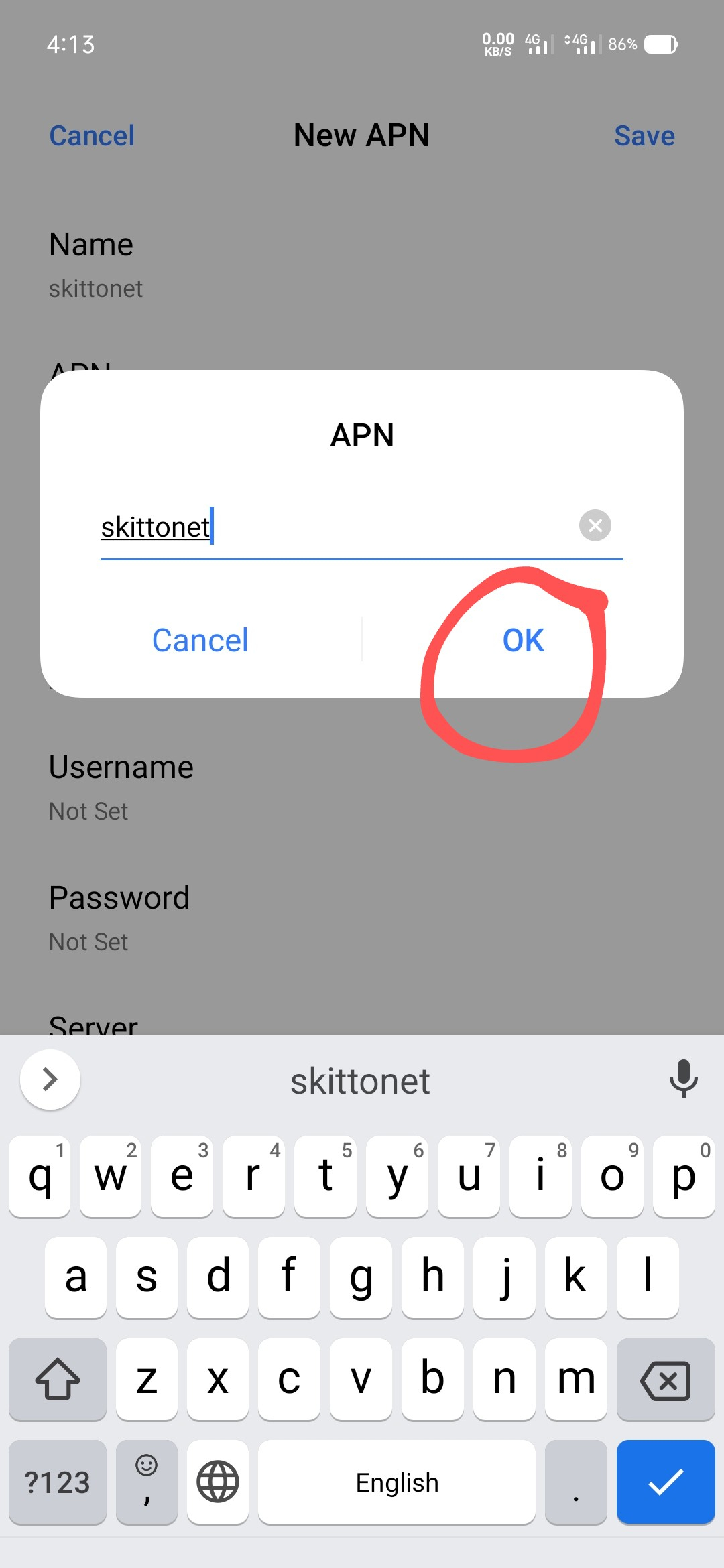Image resolution: width=724 pixels, height=1568 pixels.
Task: Open the emoji comma key
Action: tap(146, 1482)
